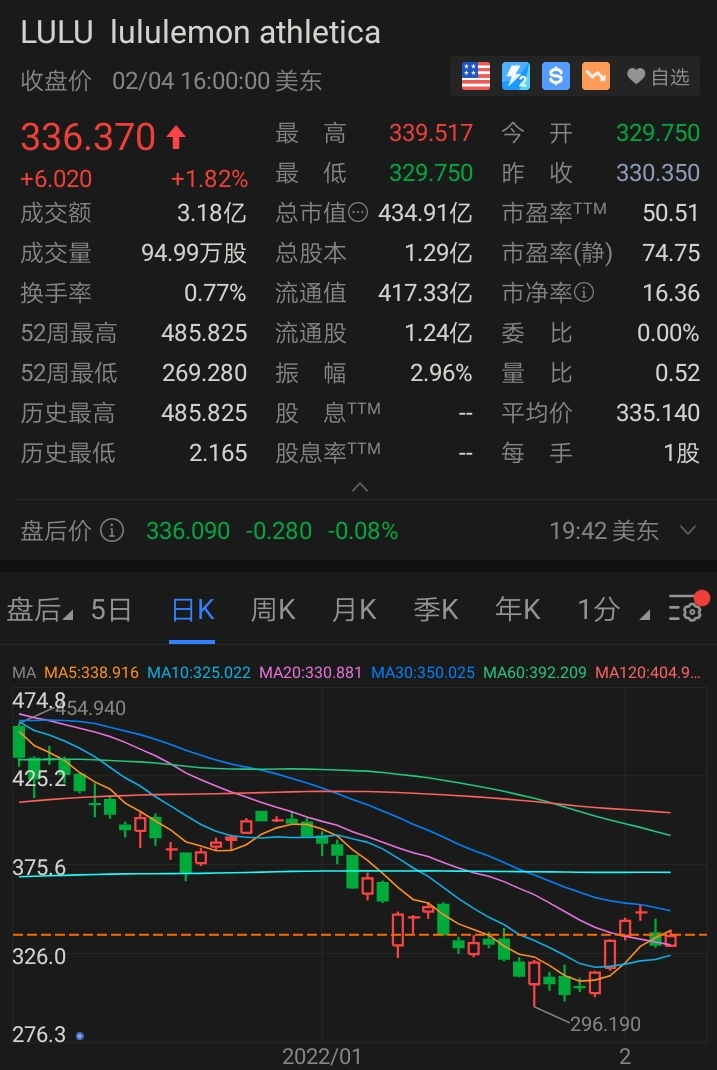Switch to 月K monthly chart
This screenshot has height=1070, width=717.
pos(354,609)
